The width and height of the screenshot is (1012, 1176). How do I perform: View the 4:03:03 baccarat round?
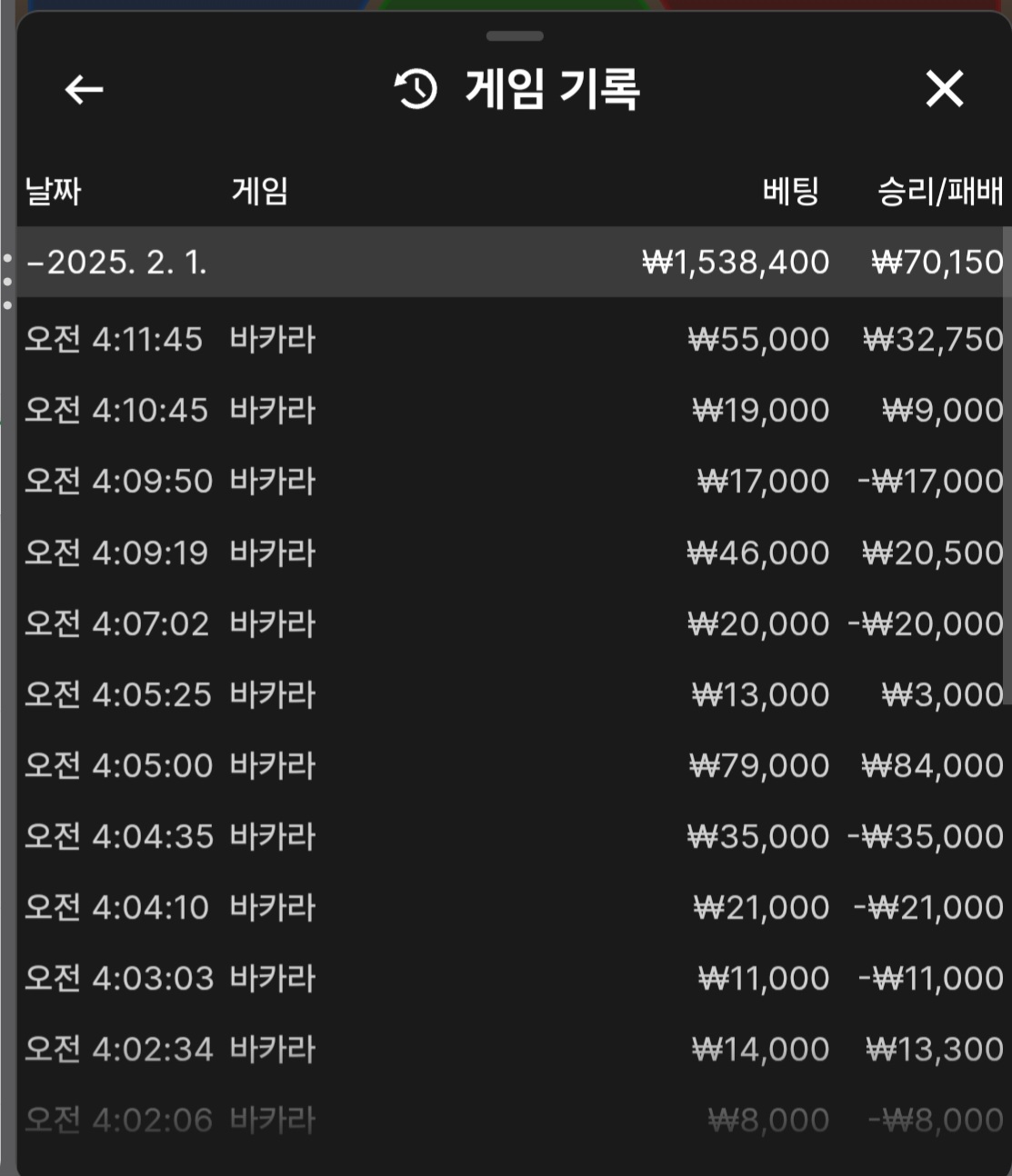(514, 978)
